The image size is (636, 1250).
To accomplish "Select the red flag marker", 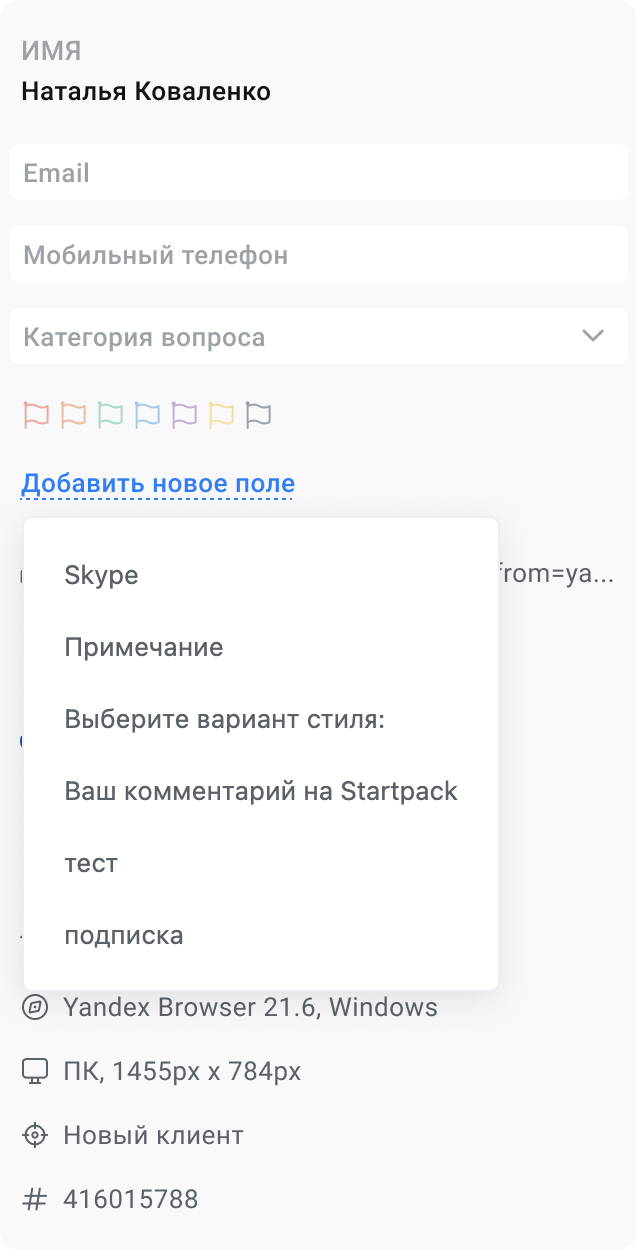I will pyautogui.click(x=36, y=414).
